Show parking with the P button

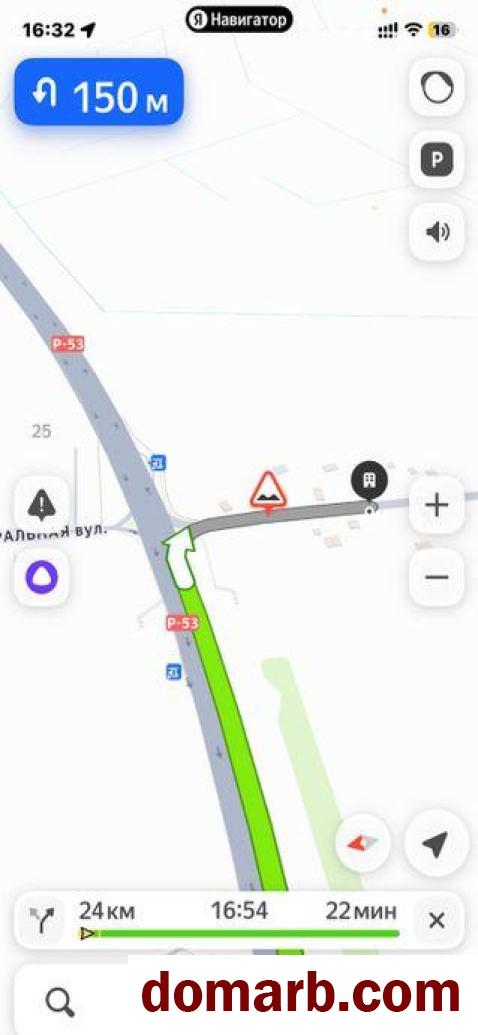pos(437,160)
